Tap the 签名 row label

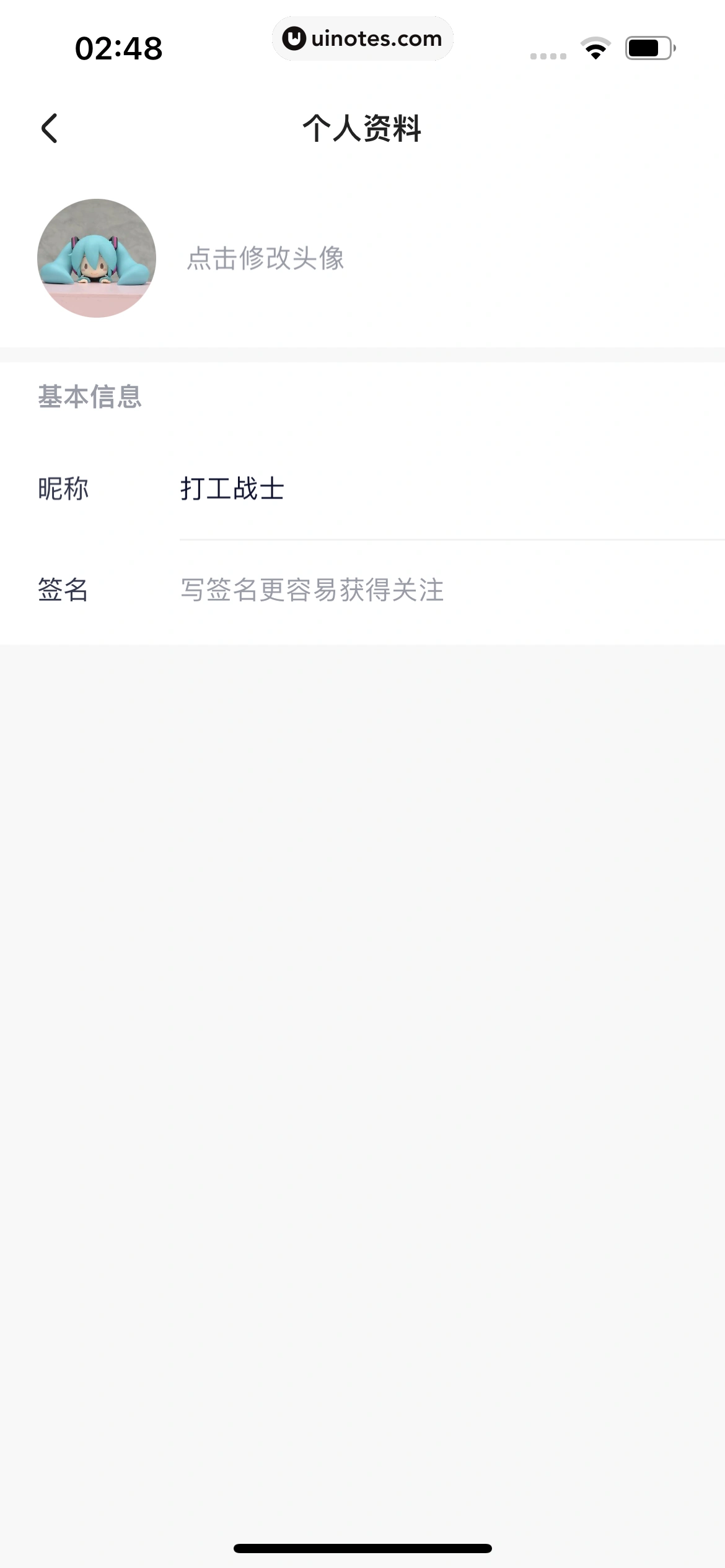63,591
